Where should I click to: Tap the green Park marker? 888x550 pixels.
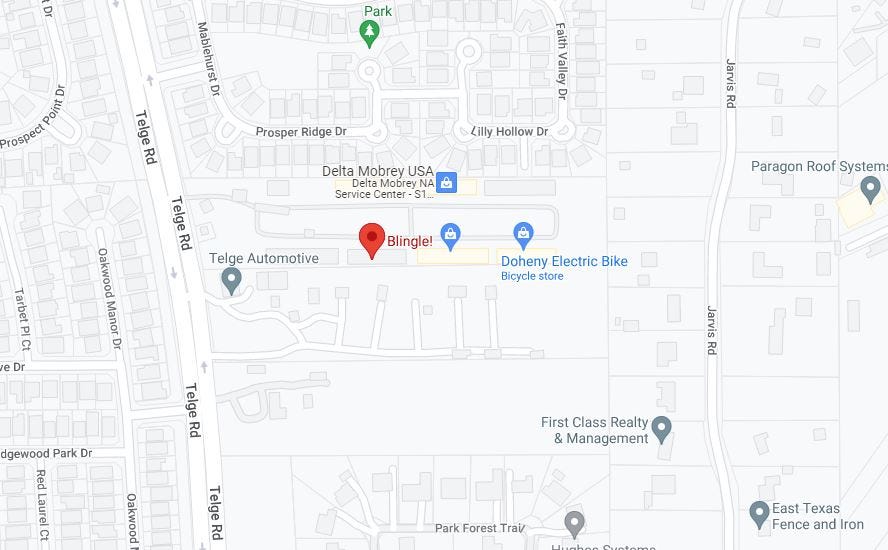click(370, 33)
